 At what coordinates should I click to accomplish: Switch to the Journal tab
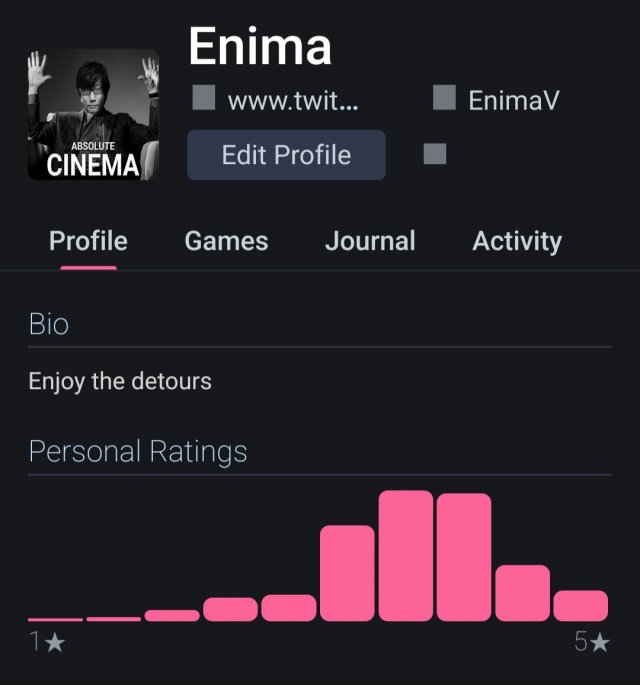[370, 241]
